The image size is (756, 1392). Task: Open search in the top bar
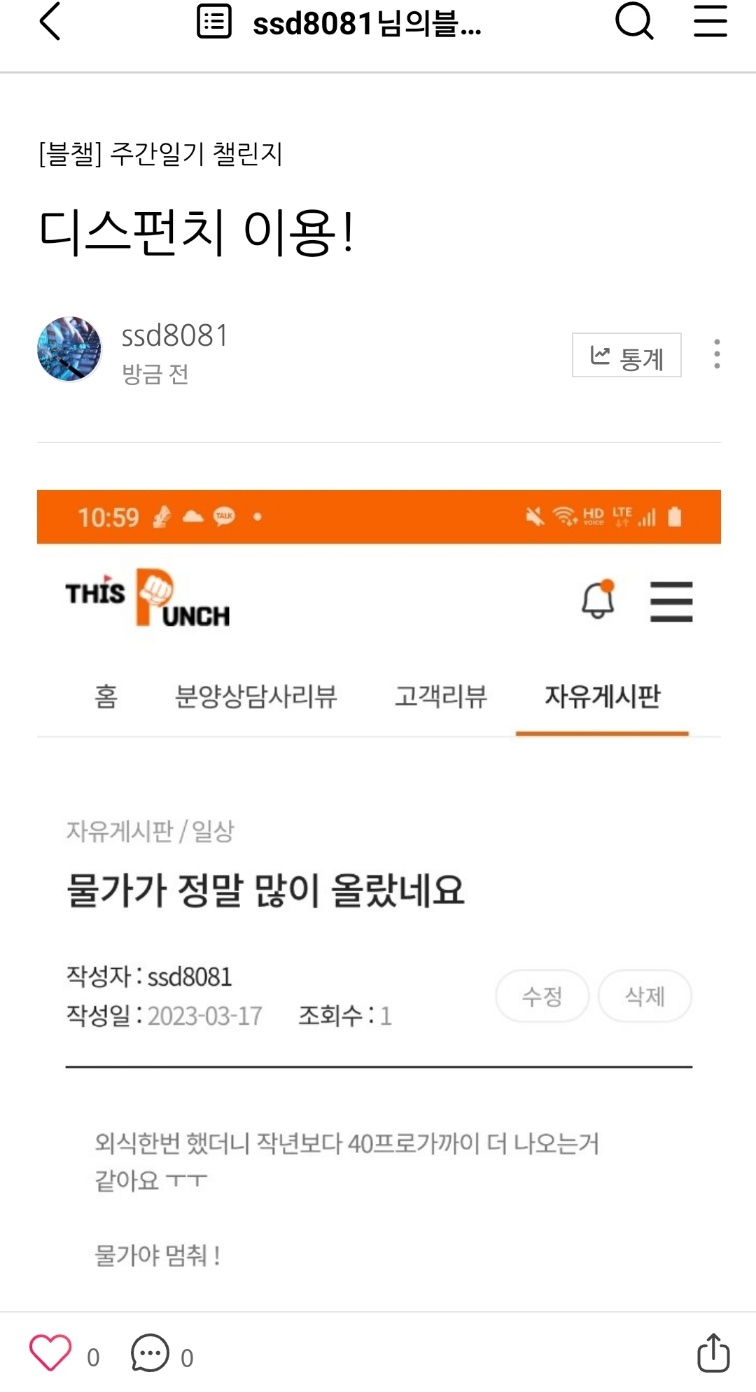tap(634, 22)
